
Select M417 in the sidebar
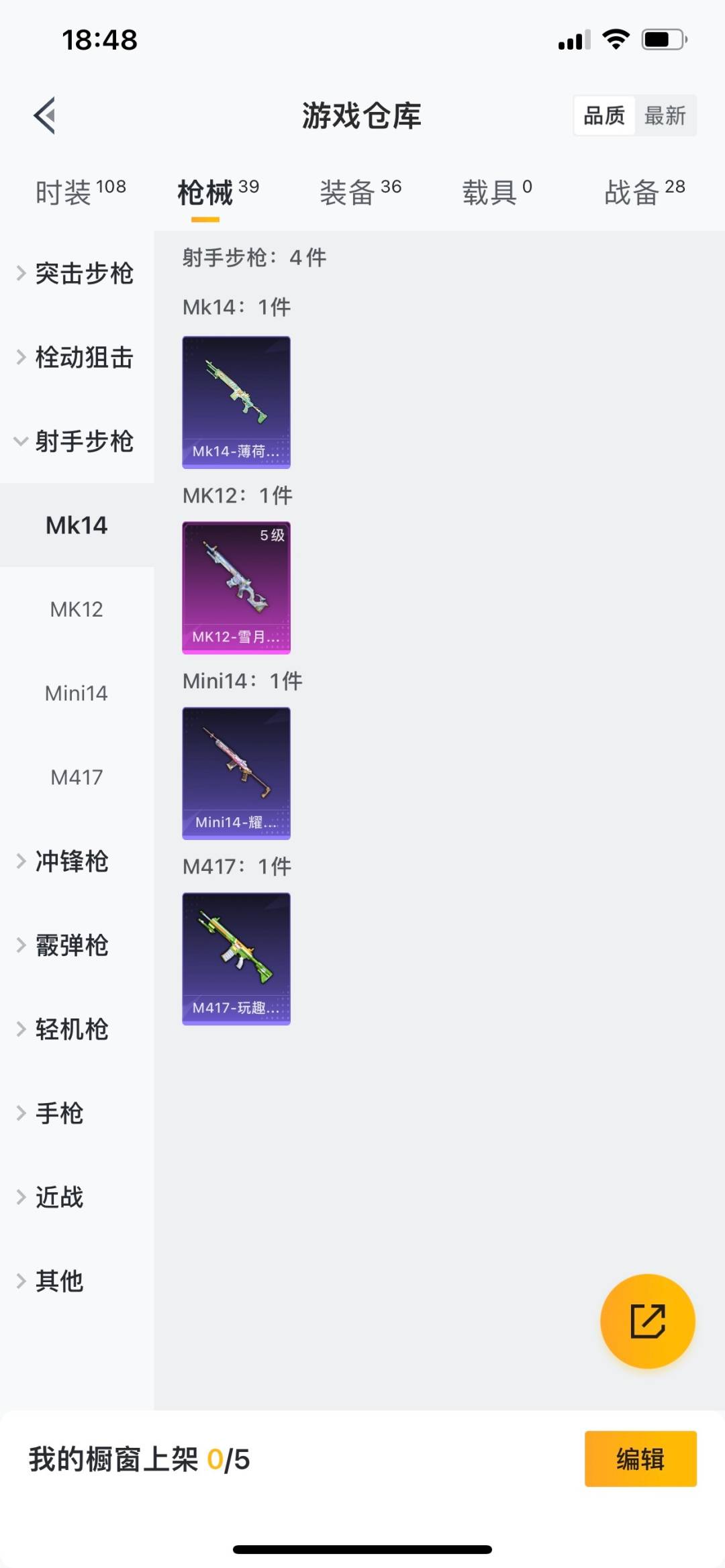[77, 777]
